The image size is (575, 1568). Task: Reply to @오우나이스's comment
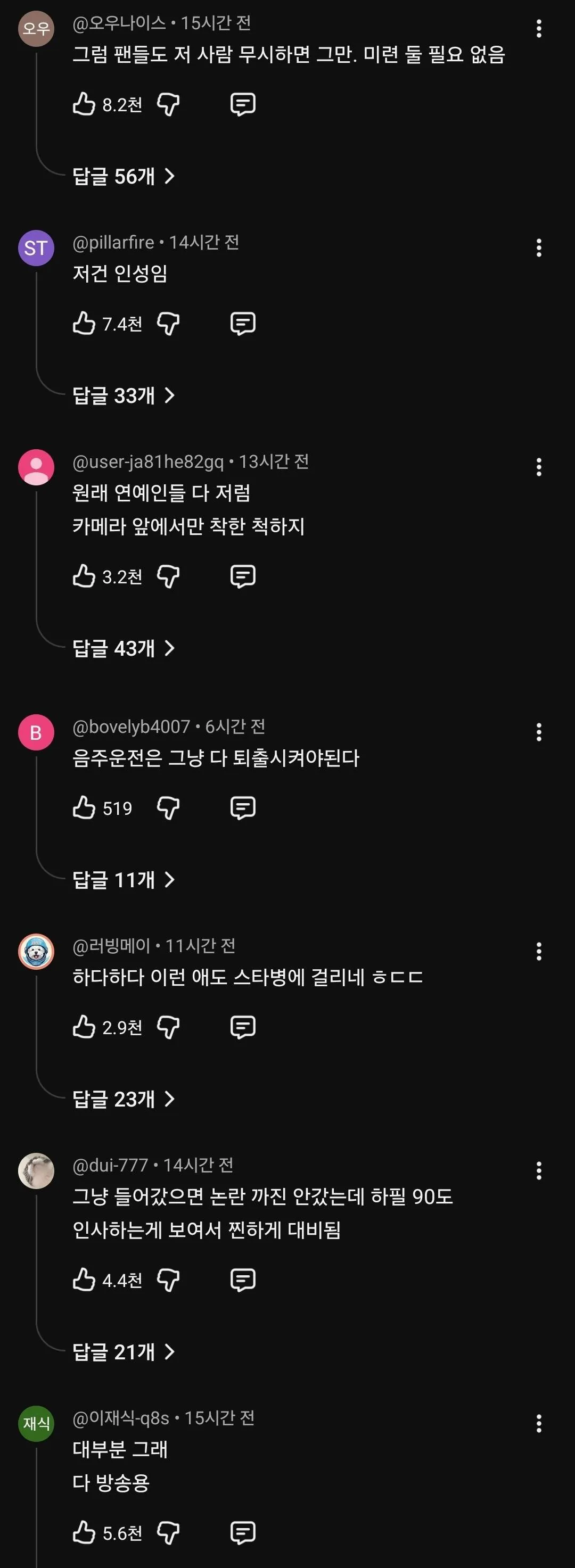click(x=242, y=104)
